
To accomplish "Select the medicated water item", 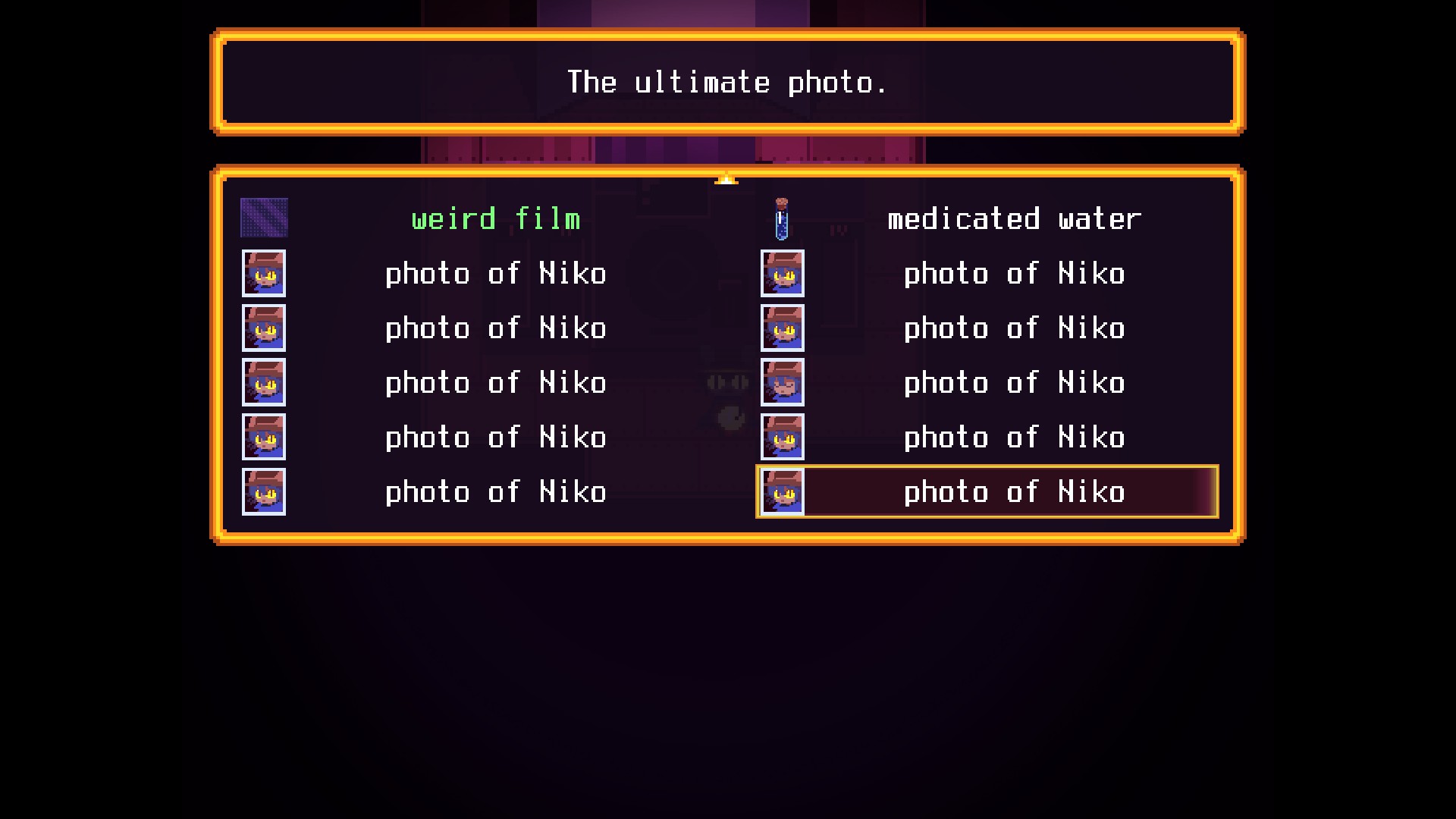I will tap(1013, 219).
